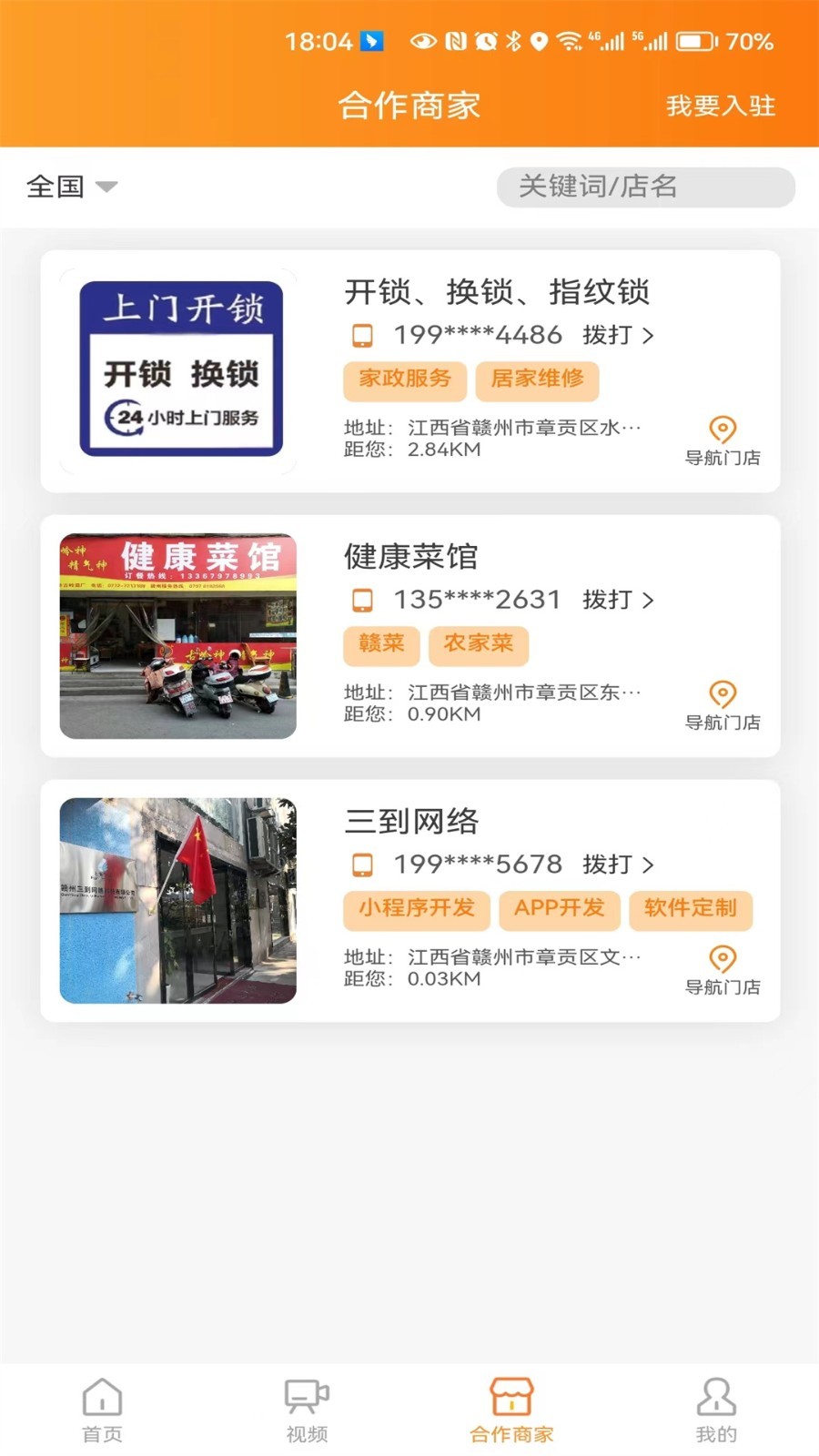Screen dimensions: 819x1456
Task: Select the 赣菜 cuisine tag
Action: tap(381, 645)
